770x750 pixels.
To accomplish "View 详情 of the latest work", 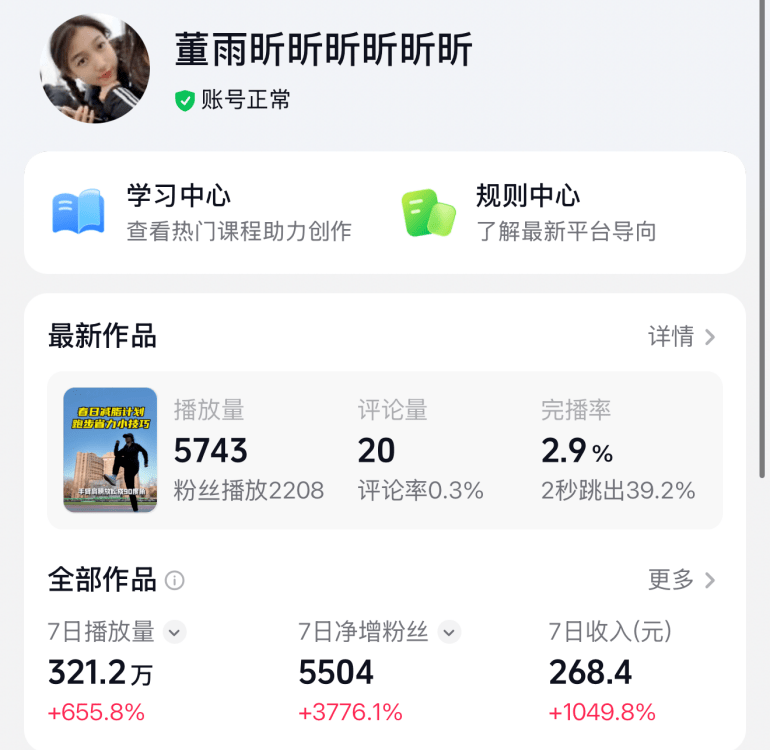I will coord(682,337).
